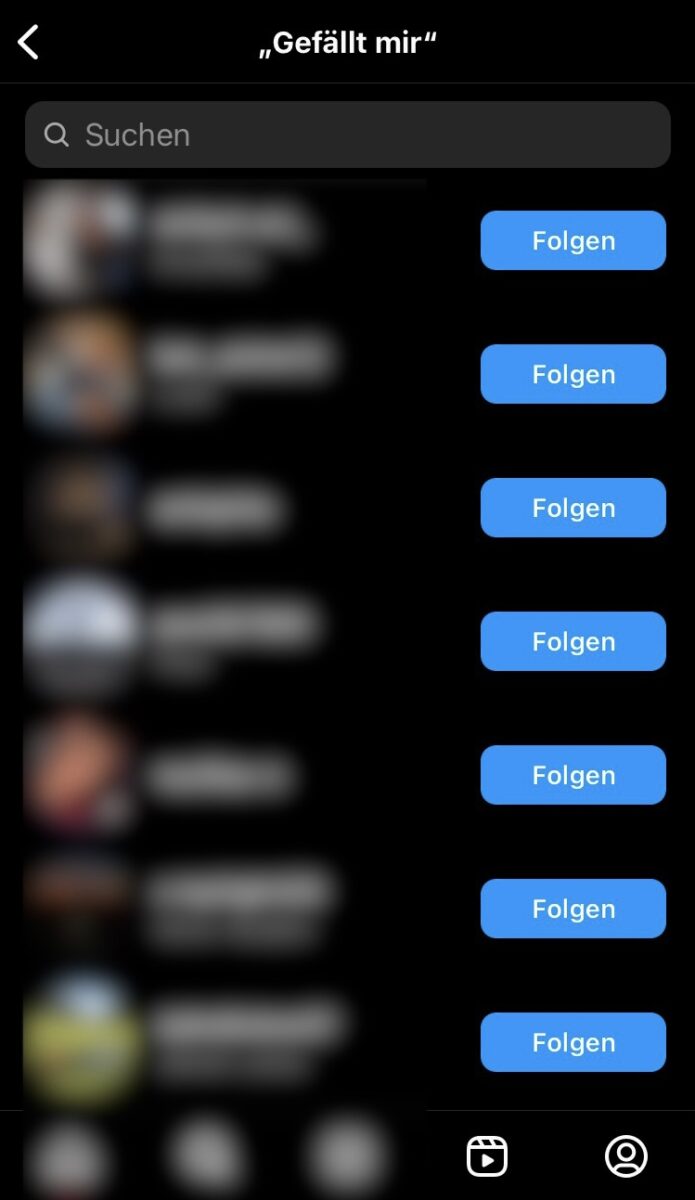Image resolution: width=695 pixels, height=1200 pixels.
Task: Tap the Suchen search field
Action: pyautogui.click(x=347, y=135)
